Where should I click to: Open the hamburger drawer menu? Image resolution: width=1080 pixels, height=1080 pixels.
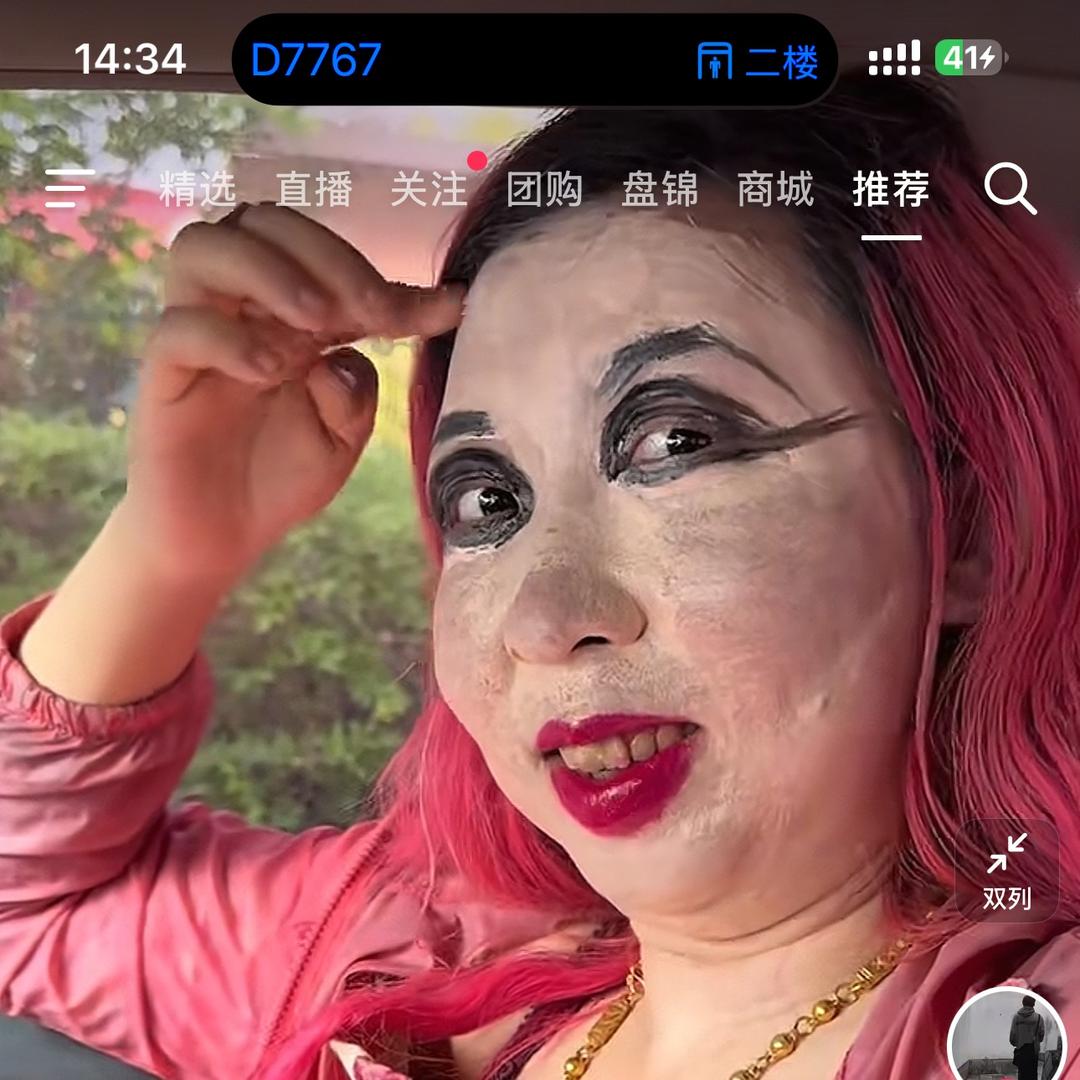pos(70,188)
